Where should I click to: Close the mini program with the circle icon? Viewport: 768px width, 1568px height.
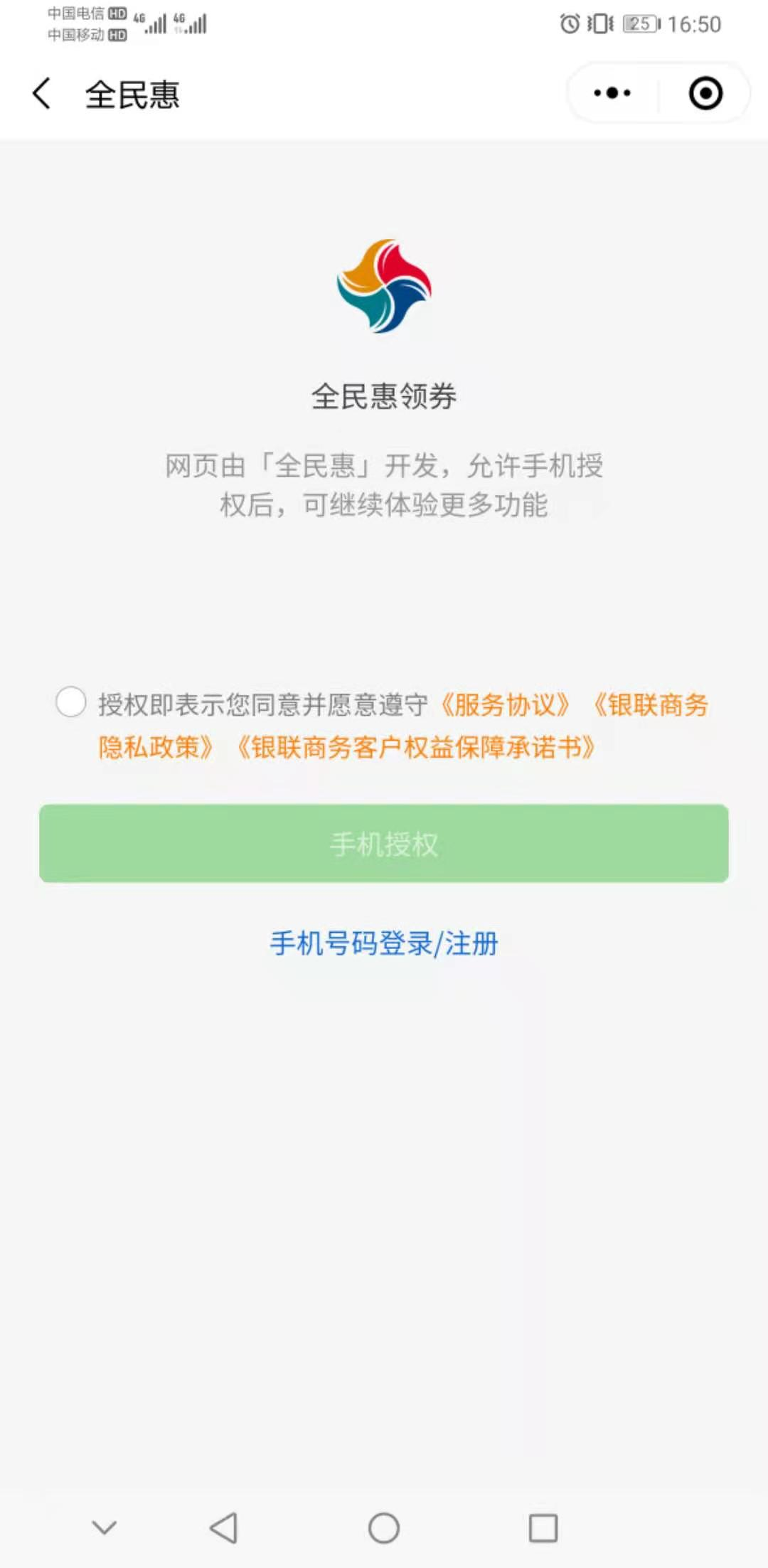tap(705, 93)
